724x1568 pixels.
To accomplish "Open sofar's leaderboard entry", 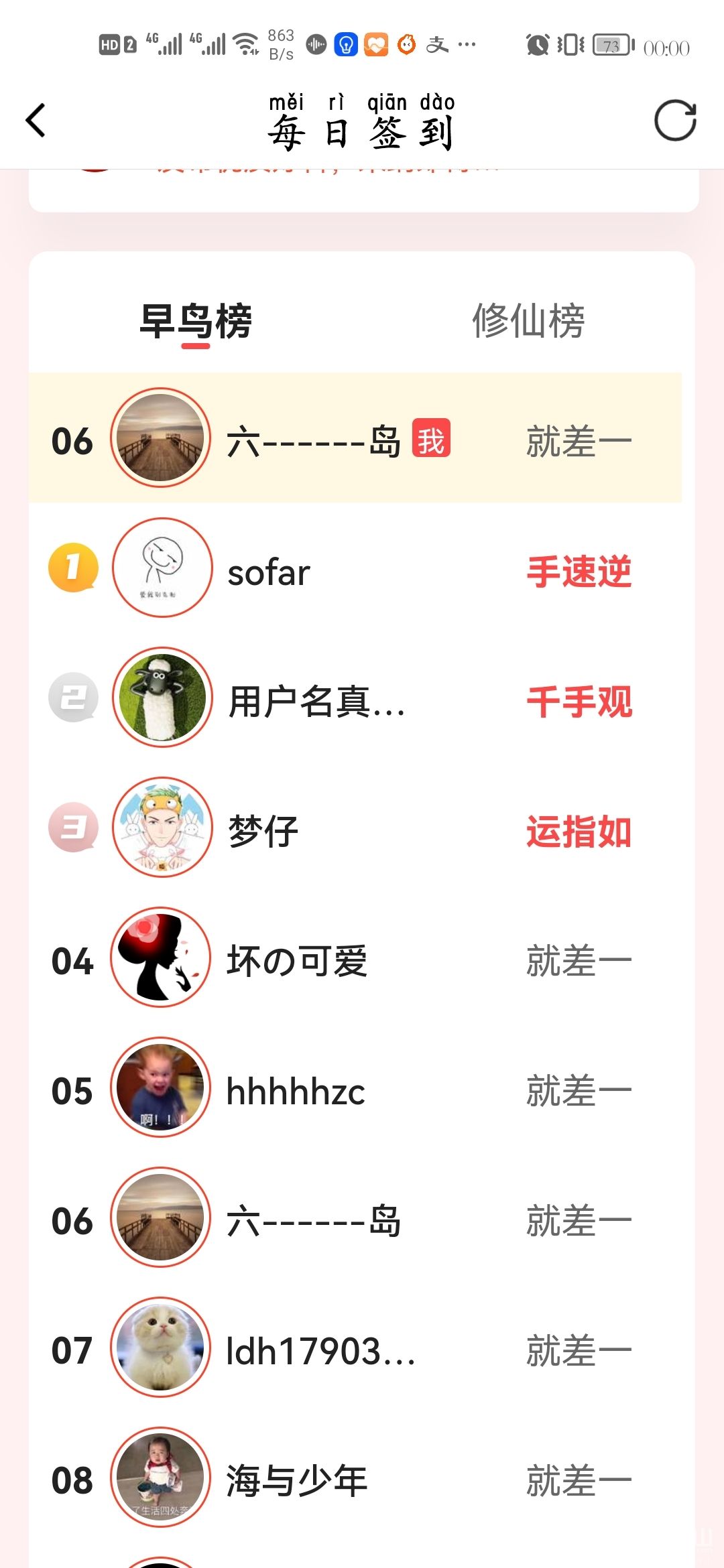I will (x=355, y=568).
